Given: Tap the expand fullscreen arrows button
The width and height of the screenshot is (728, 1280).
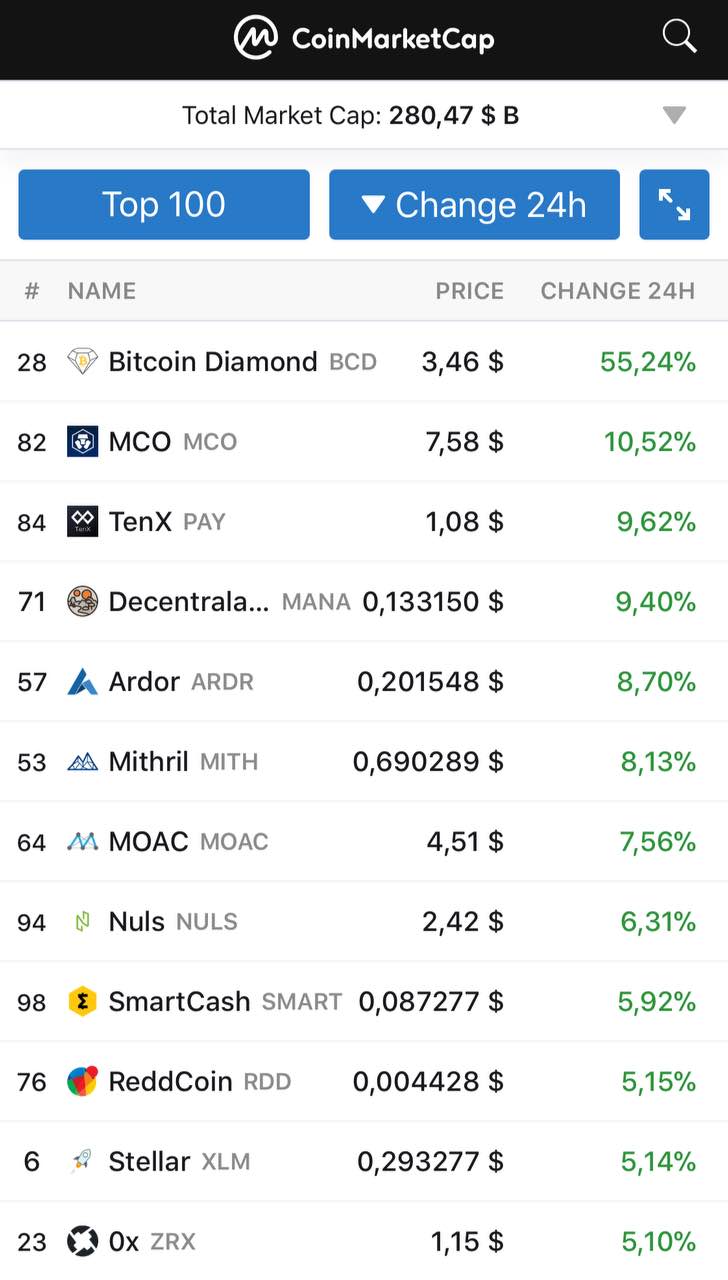Looking at the screenshot, I should (x=674, y=204).
